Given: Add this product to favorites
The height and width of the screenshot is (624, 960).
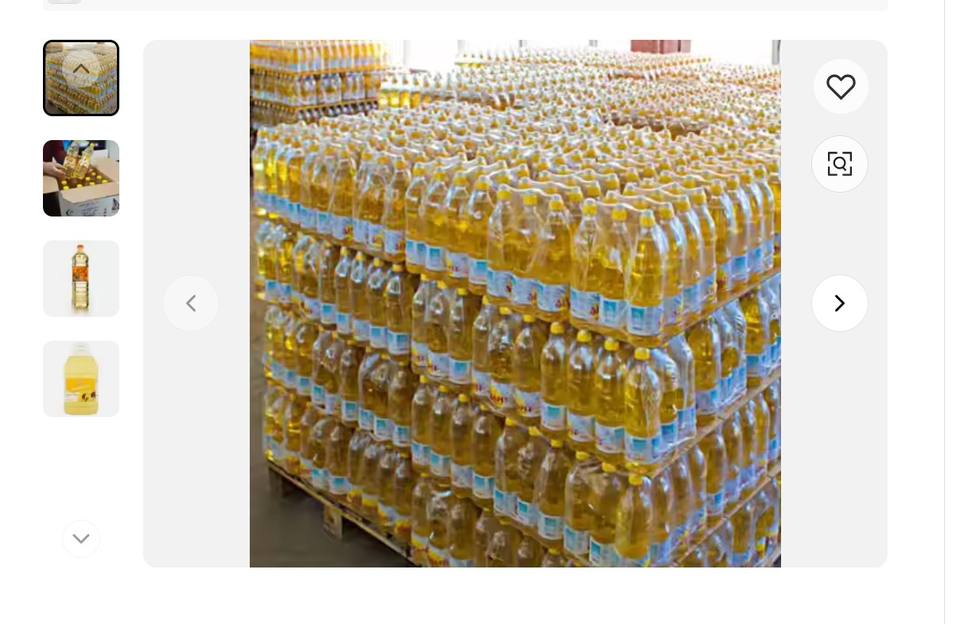Looking at the screenshot, I should (840, 87).
